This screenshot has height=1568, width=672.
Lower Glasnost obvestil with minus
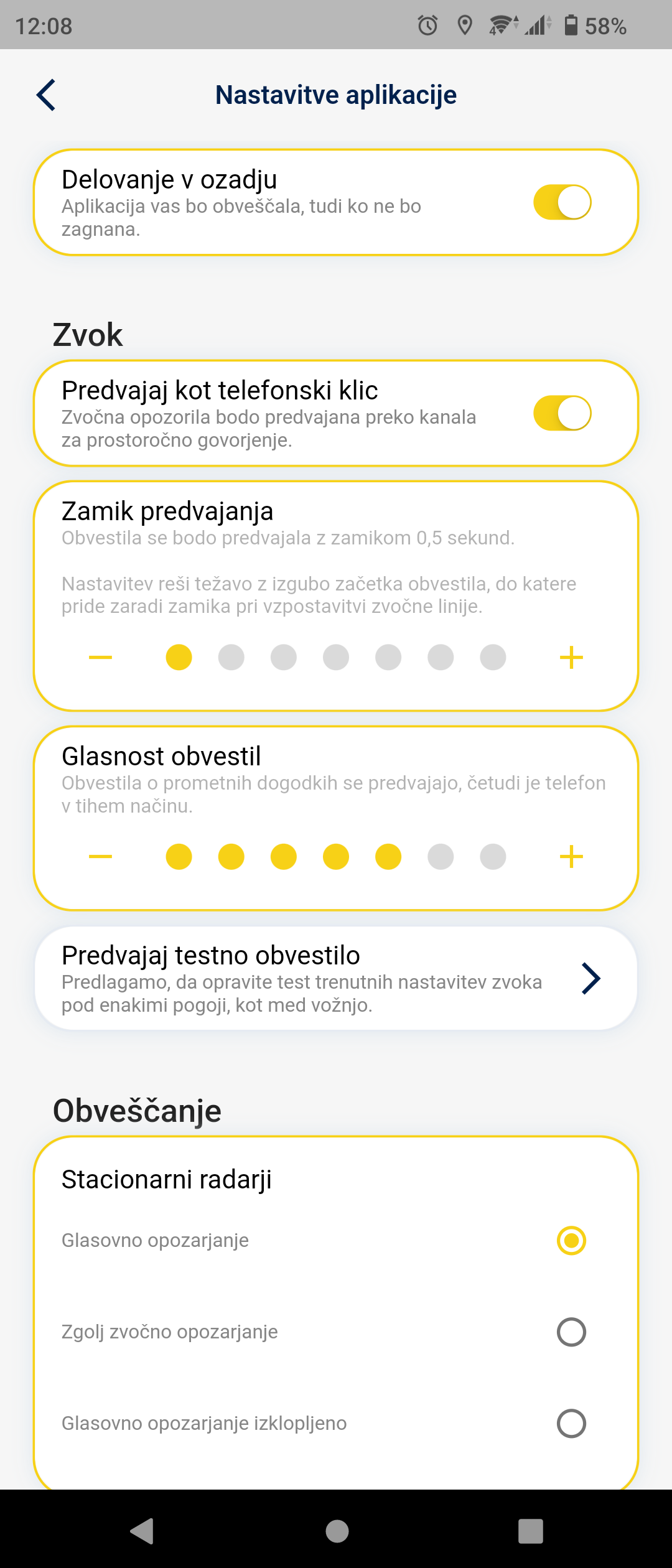click(100, 857)
